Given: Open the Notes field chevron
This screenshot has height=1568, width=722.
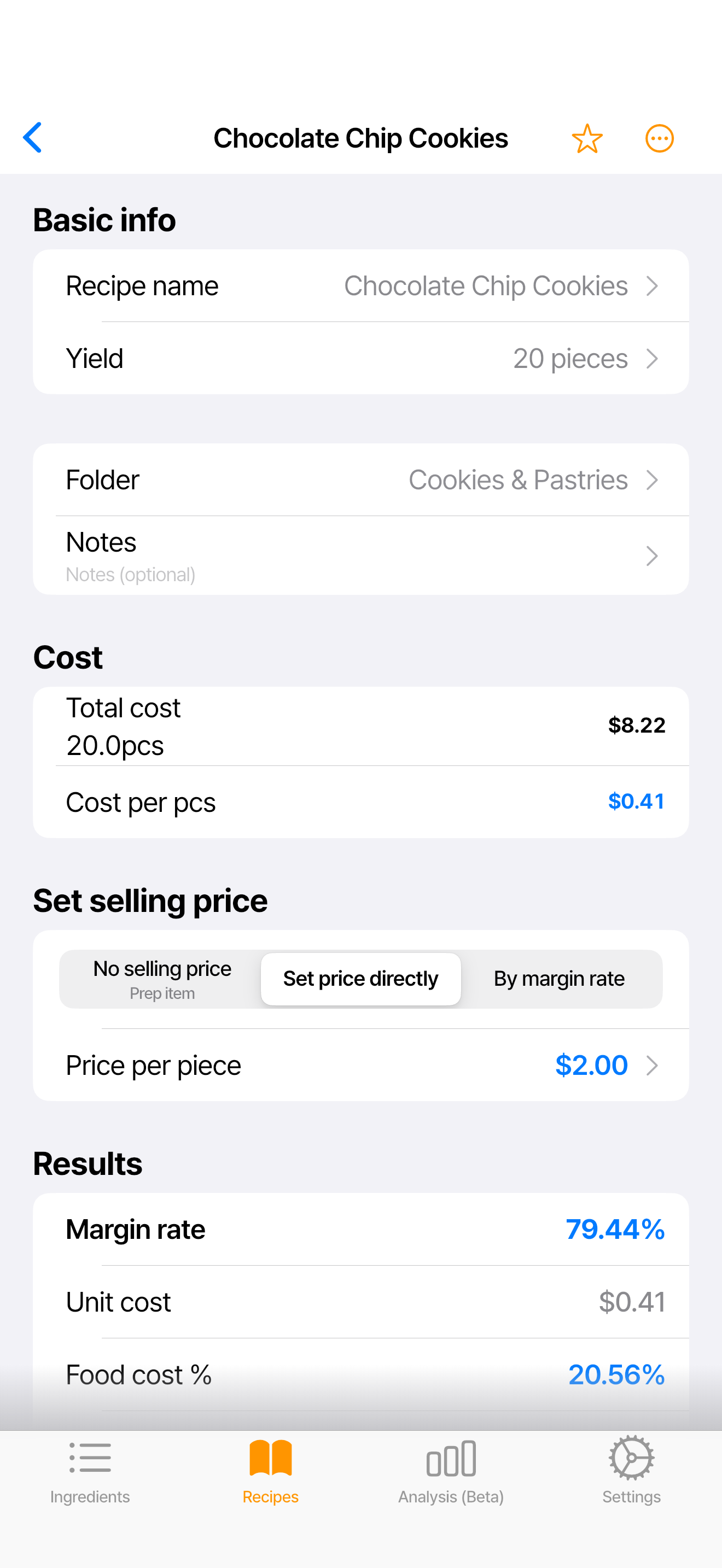Looking at the screenshot, I should tap(652, 555).
